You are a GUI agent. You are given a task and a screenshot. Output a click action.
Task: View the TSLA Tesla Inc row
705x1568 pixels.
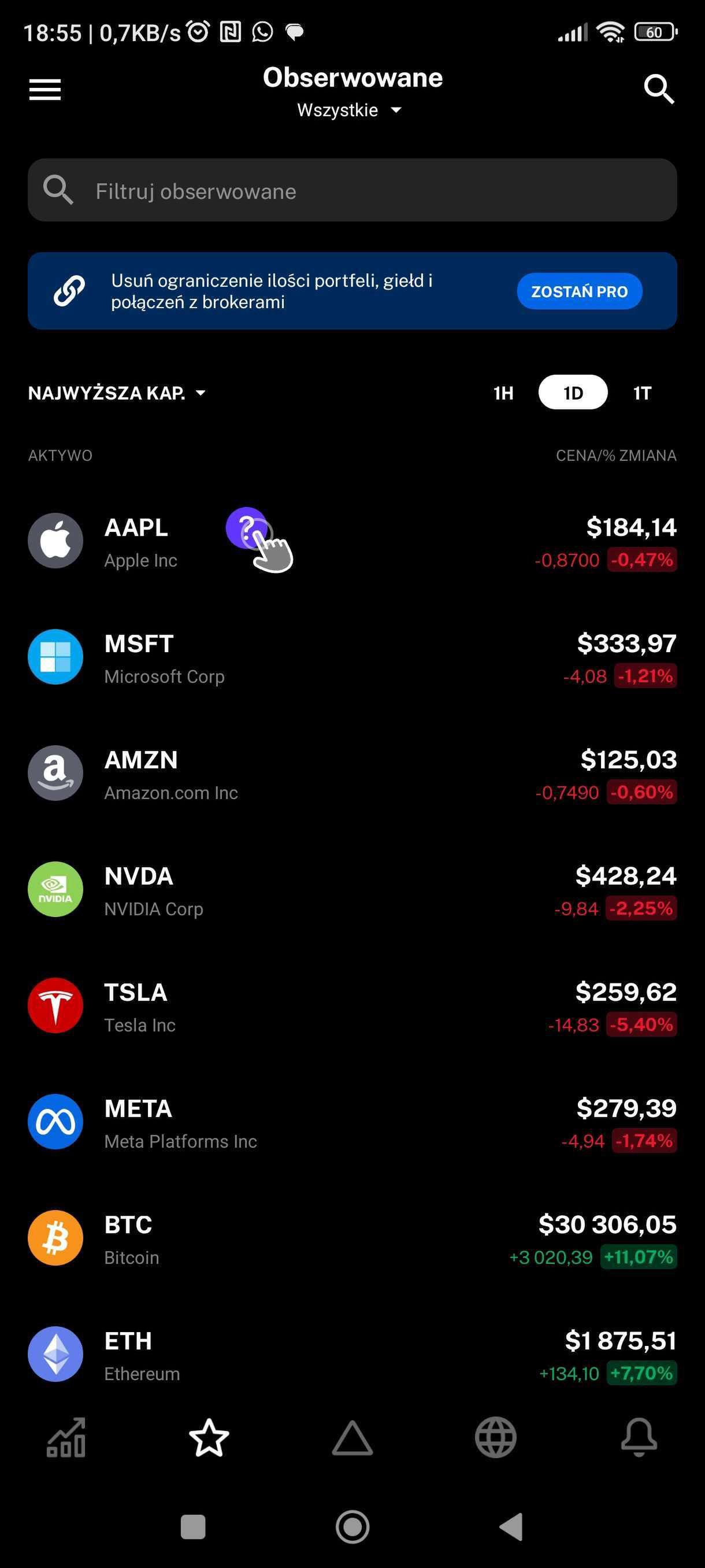click(352, 1006)
